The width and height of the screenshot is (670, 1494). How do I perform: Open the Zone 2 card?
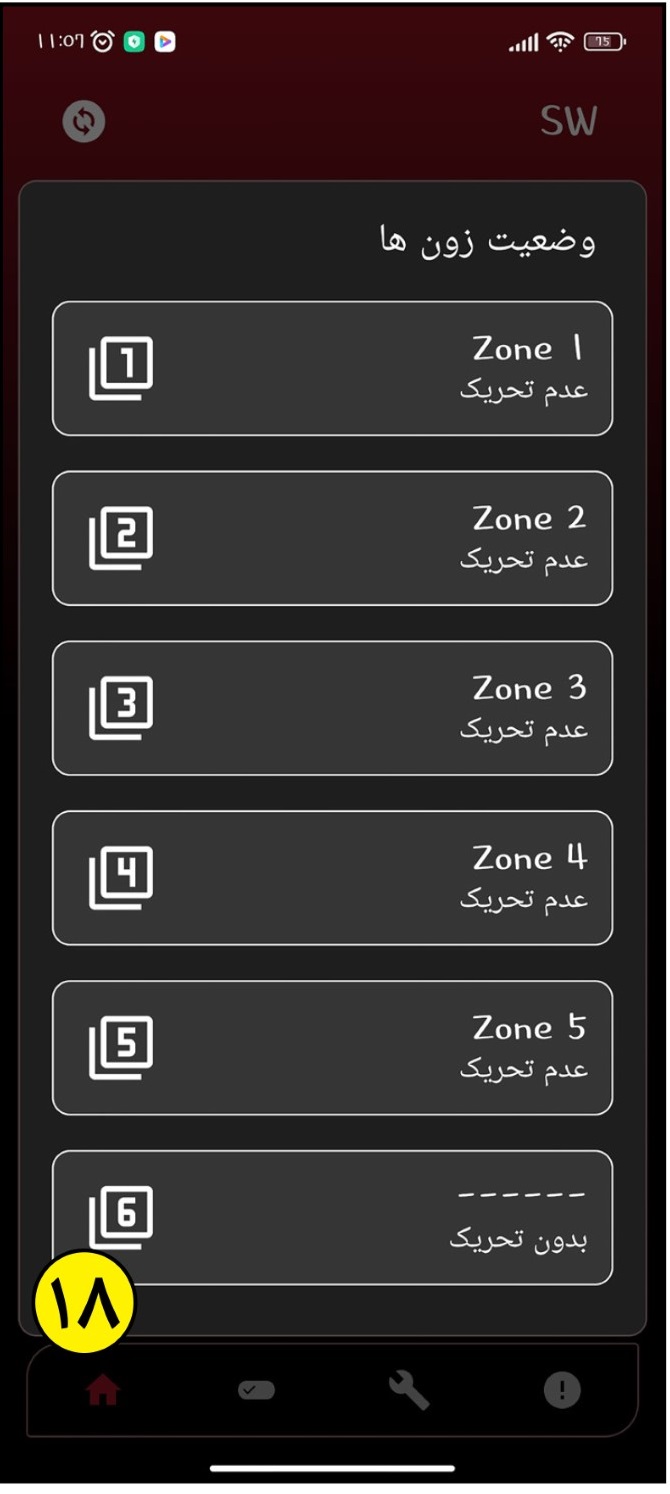pos(332,538)
